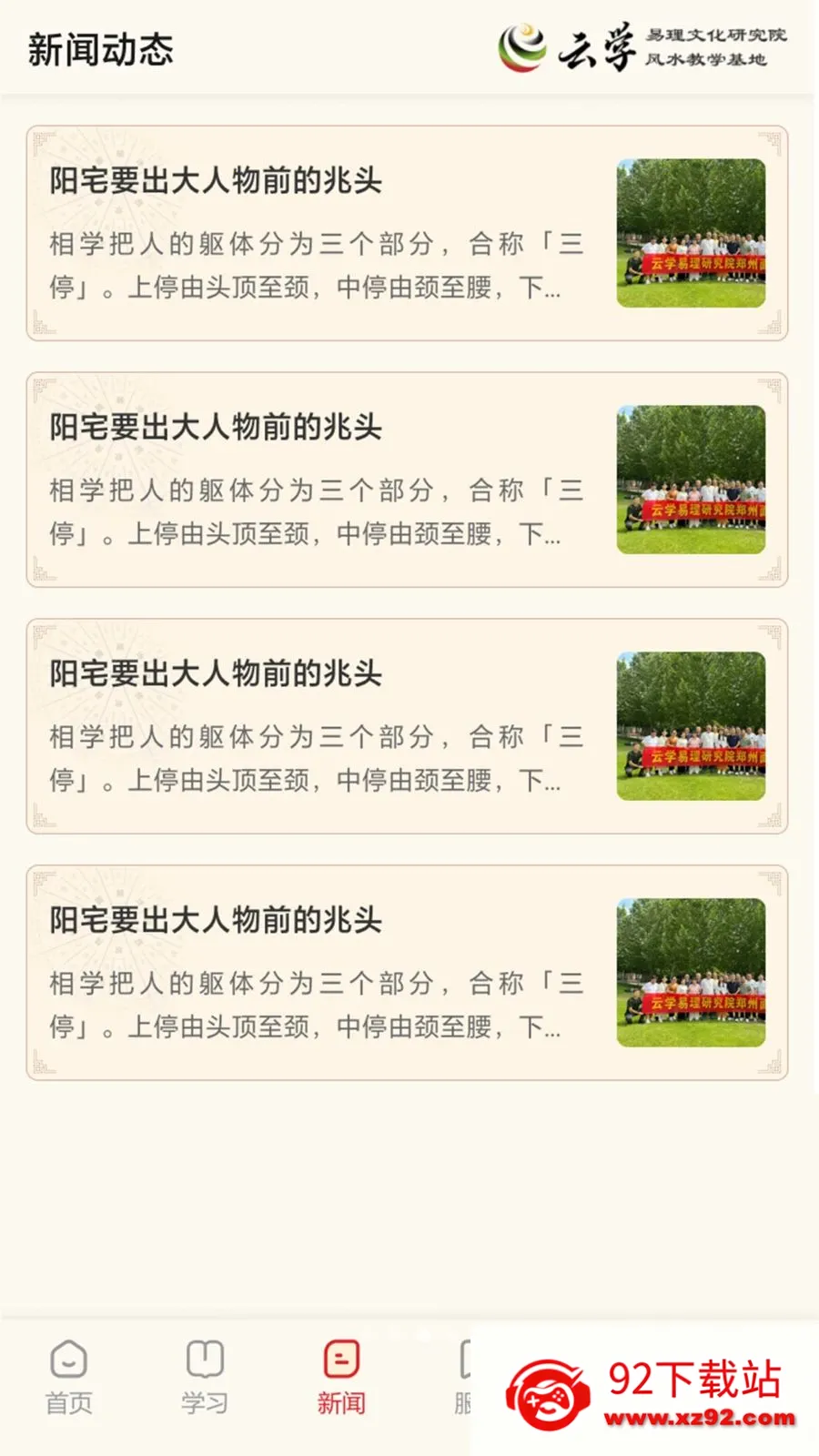Open the first 阳宅要出大人物前的兆头 news card
Viewport: 819px width, 1456px height.
407,233
